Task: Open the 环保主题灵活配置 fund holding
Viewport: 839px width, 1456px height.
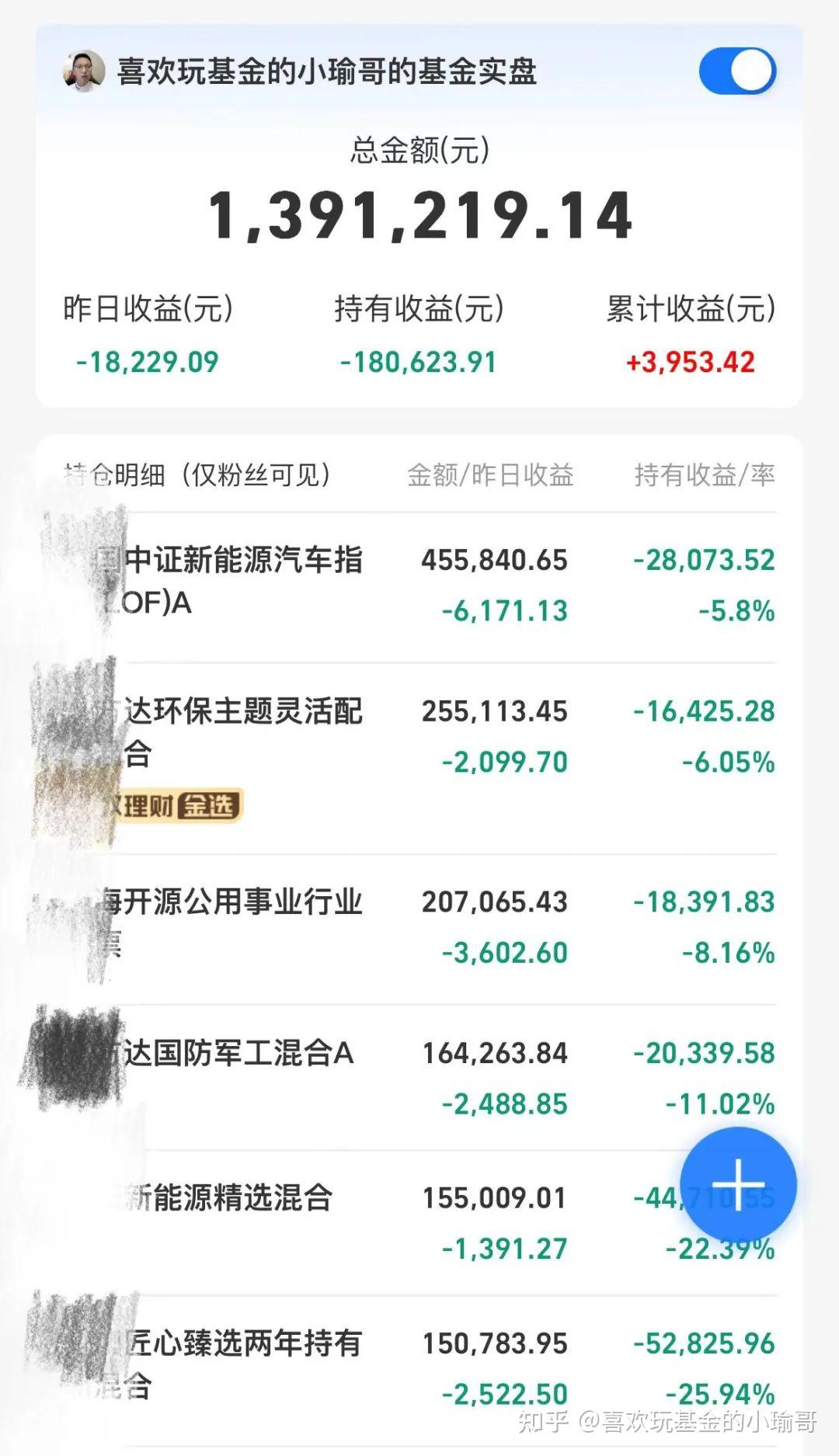Action: pyautogui.click(x=419, y=758)
